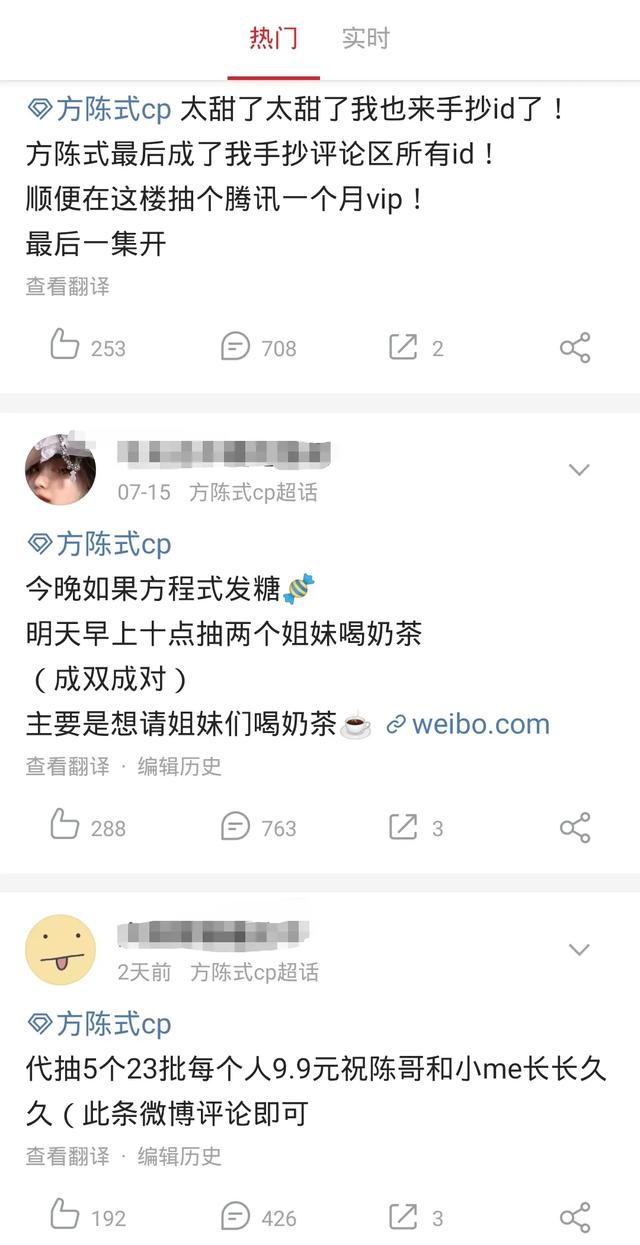
Task: Open 方陈式cp topic in 奶茶 post
Action: [x=99, y=544]
